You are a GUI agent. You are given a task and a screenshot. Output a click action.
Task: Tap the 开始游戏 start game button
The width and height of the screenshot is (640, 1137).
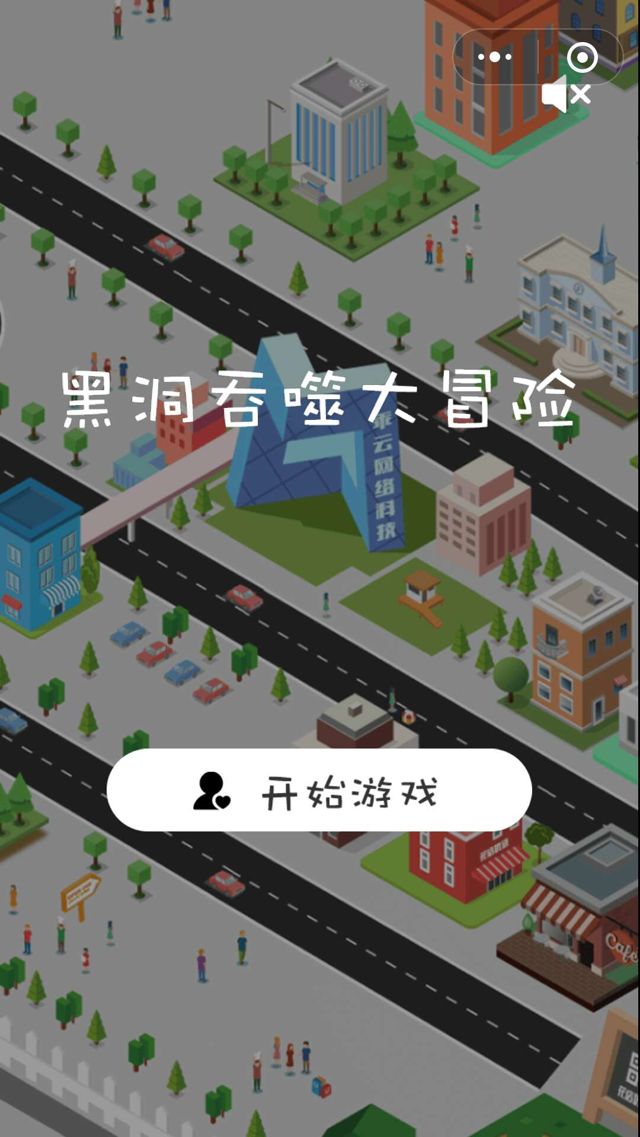(x=319, y=790)
